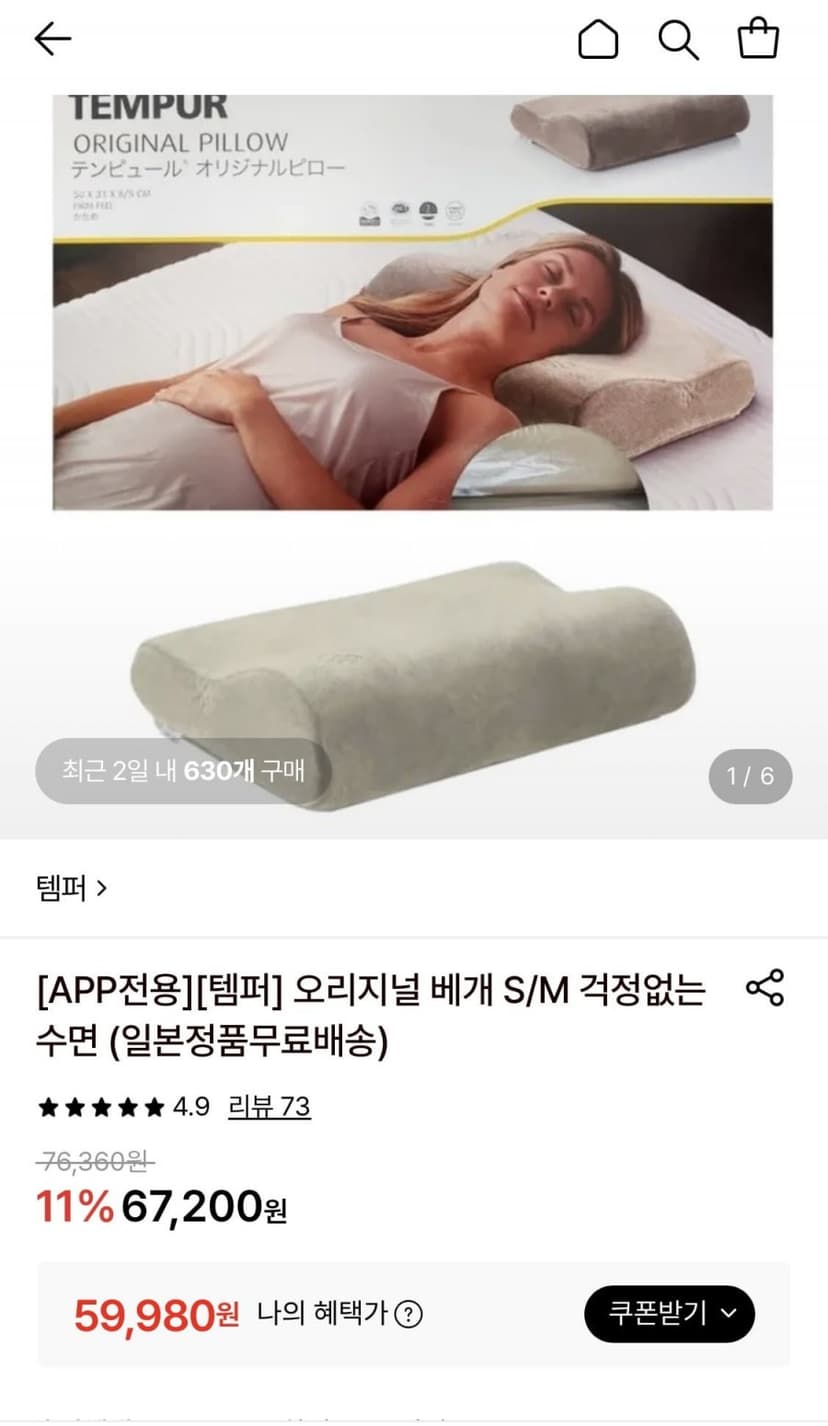Screen dimensions: 828x1426
Task: Open the 나의 혜택가 help icon
Action: [408, 1314]
